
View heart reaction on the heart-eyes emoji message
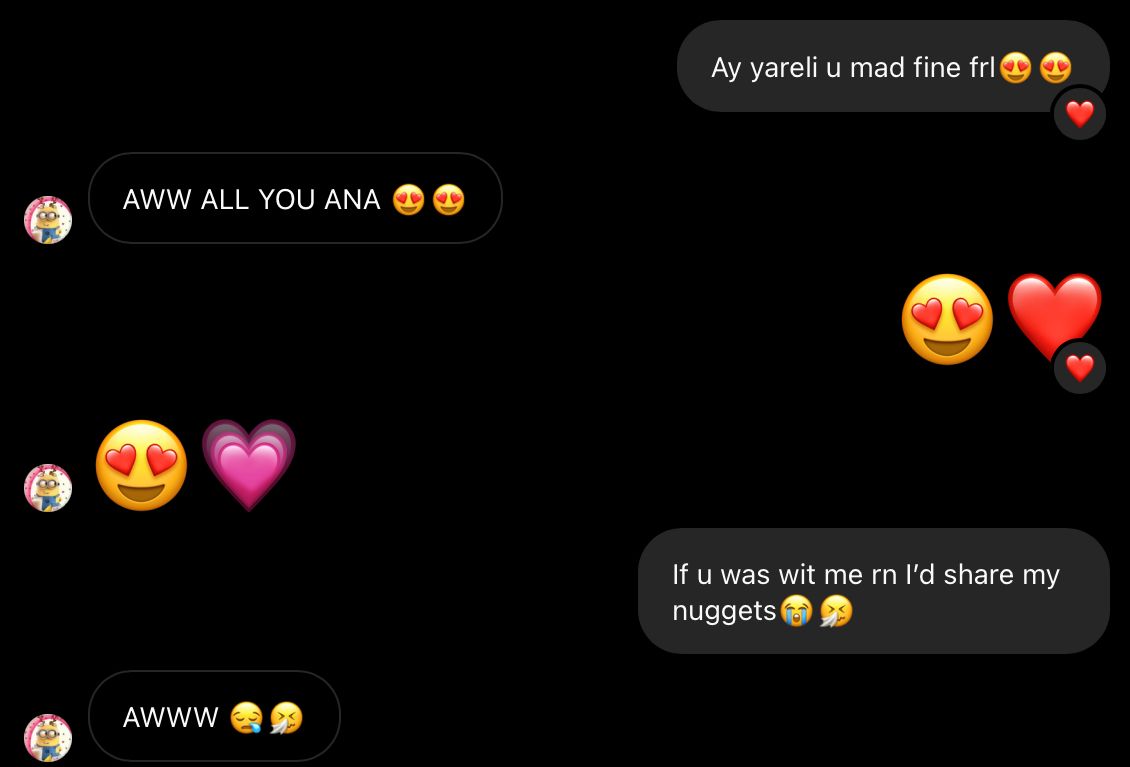(x=1080, y=368)
